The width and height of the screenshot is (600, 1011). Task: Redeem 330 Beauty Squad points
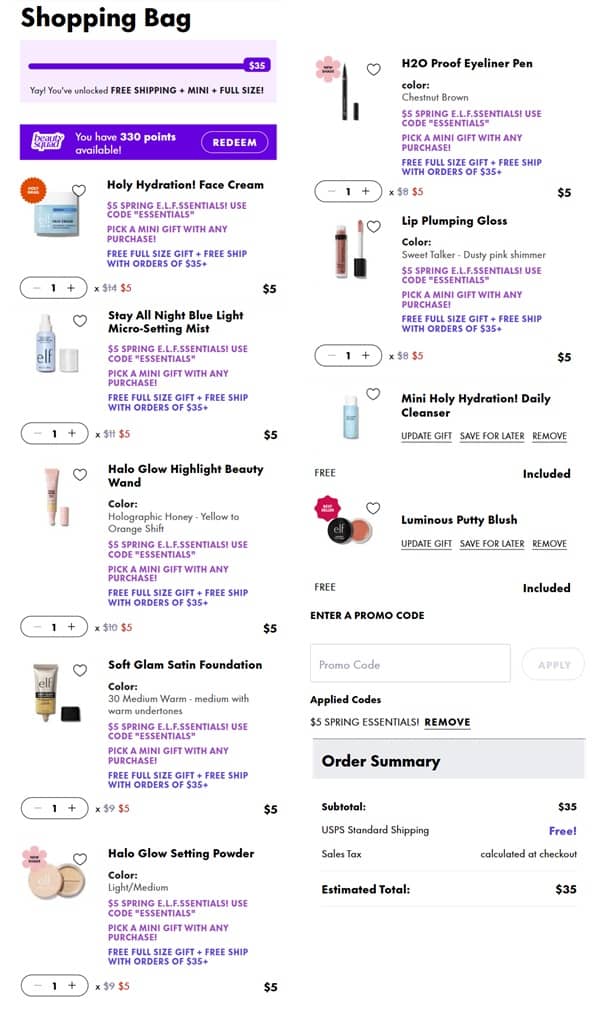pos(235,142)
